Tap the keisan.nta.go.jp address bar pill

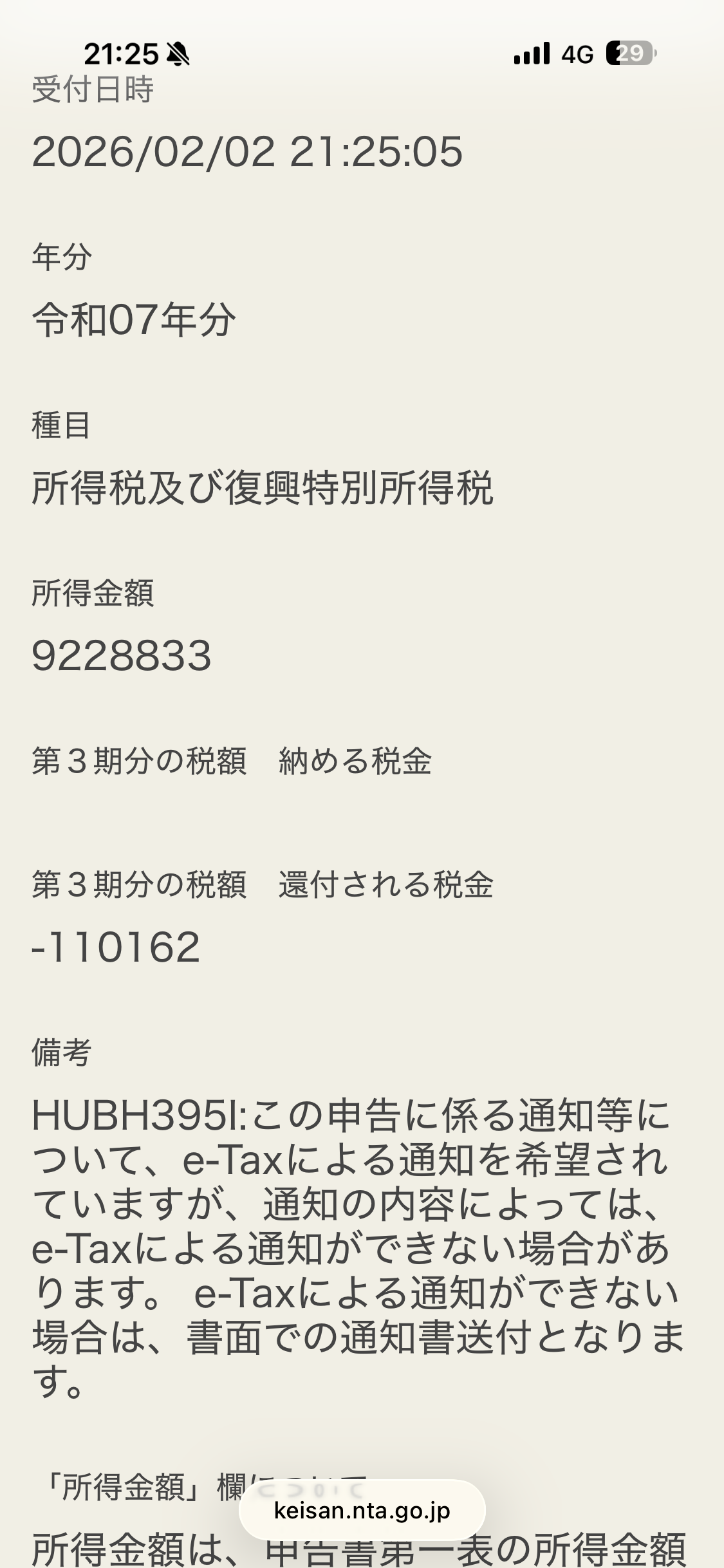(362, 1510)
